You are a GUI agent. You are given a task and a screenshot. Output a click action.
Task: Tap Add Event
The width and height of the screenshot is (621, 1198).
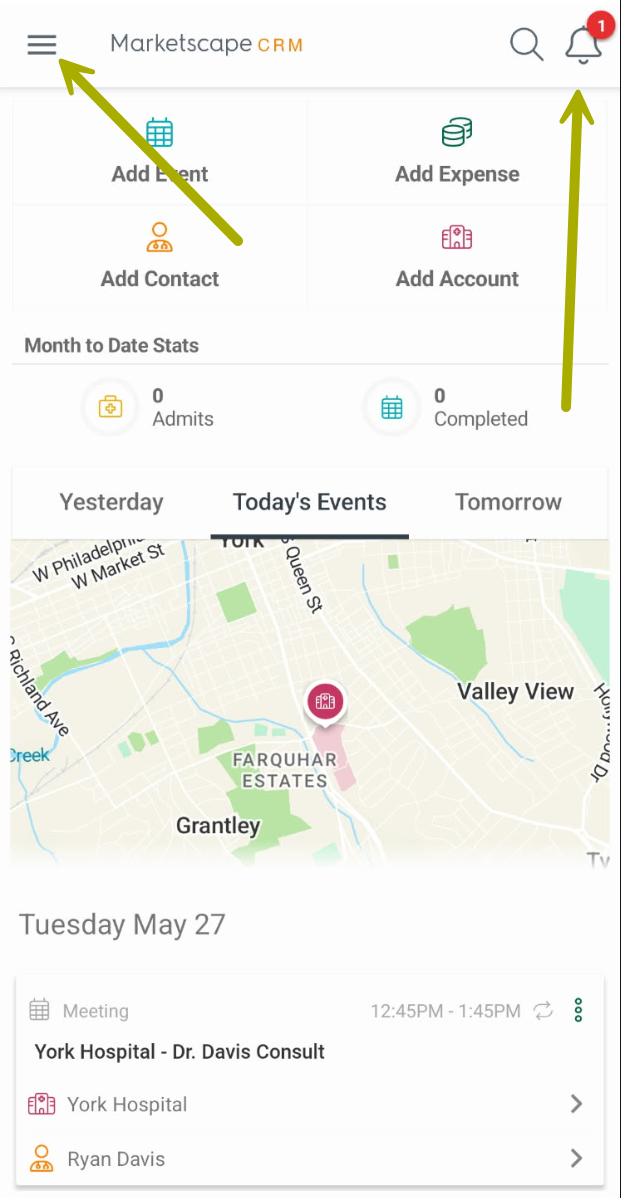pyautogui.click(x=160, y=151)
